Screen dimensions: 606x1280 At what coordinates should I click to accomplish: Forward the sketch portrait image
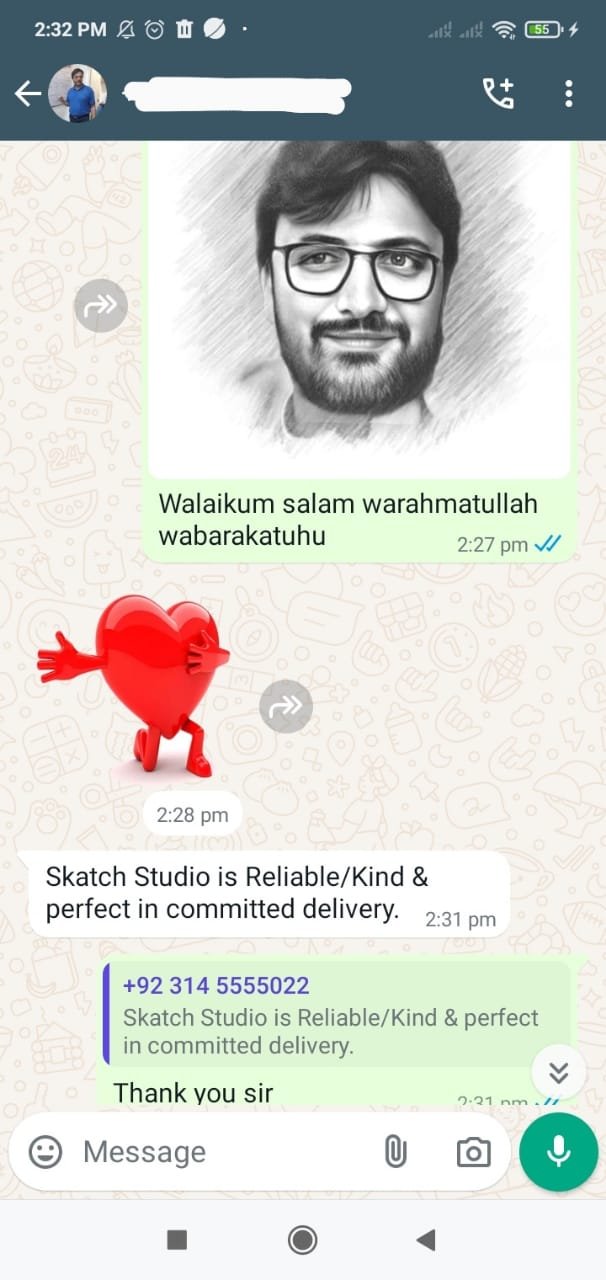click(x=101, y=305)
